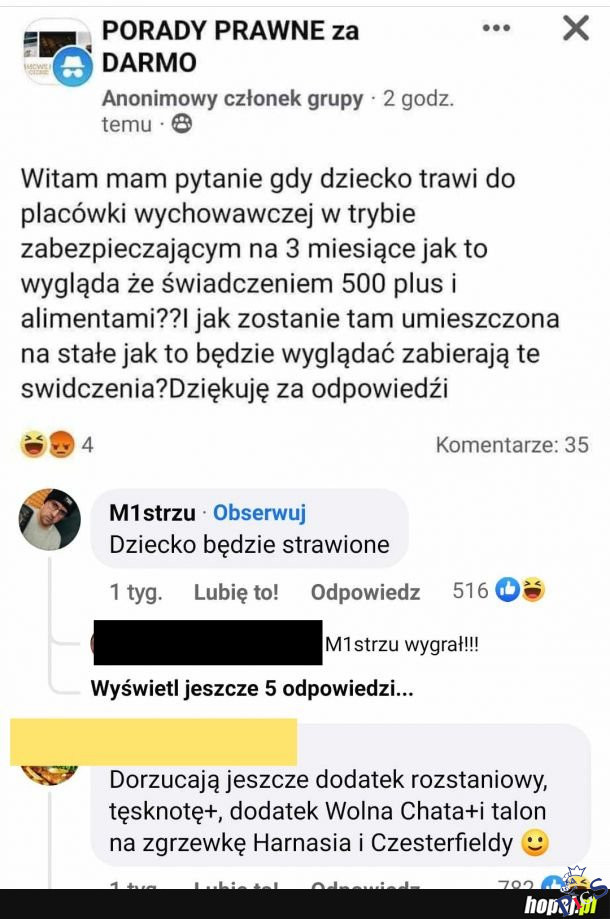Follow M1strzu with the Obserwuj link
The width and height of the screenshot is (610, 919).
259,513
